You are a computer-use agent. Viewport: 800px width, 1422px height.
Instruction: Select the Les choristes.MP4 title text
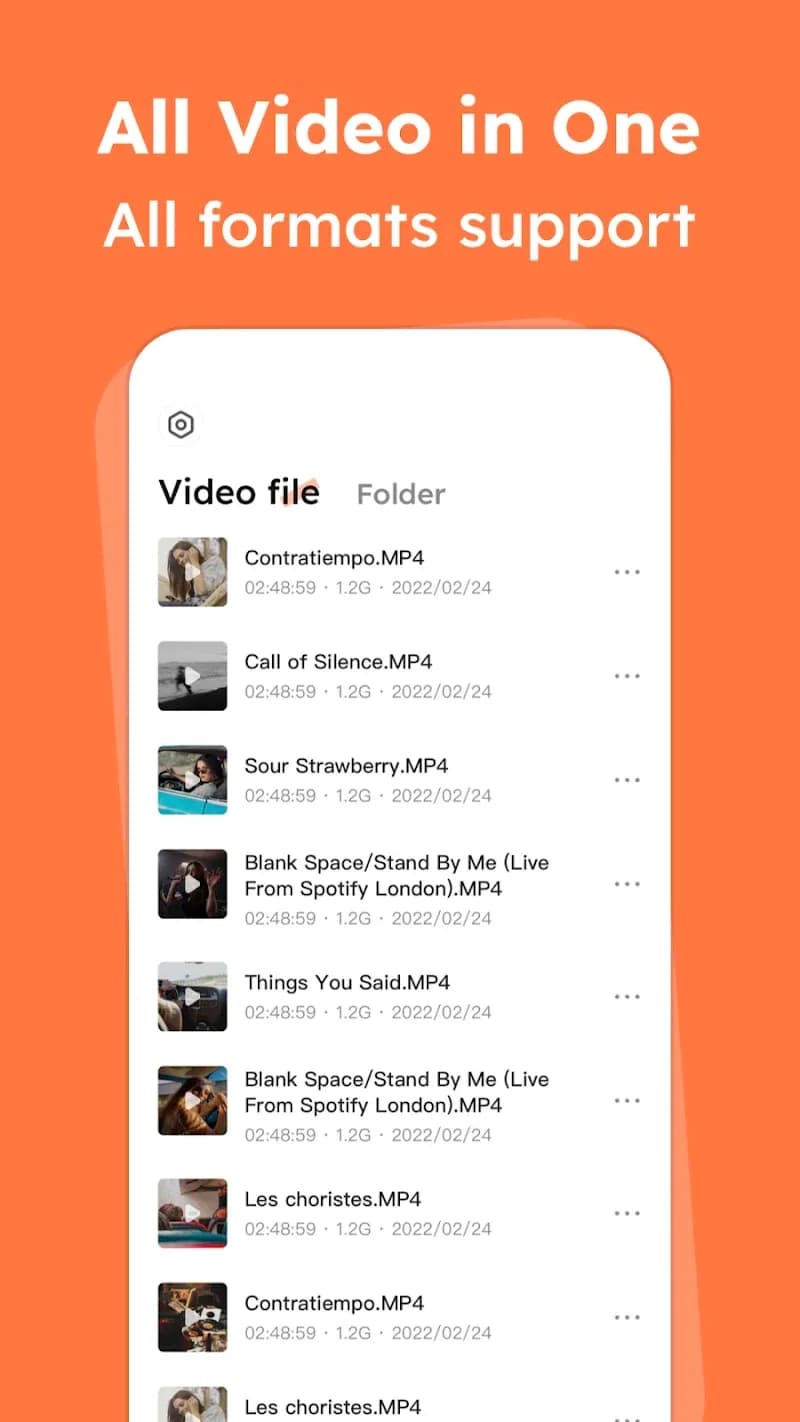tap(332, 1199)
